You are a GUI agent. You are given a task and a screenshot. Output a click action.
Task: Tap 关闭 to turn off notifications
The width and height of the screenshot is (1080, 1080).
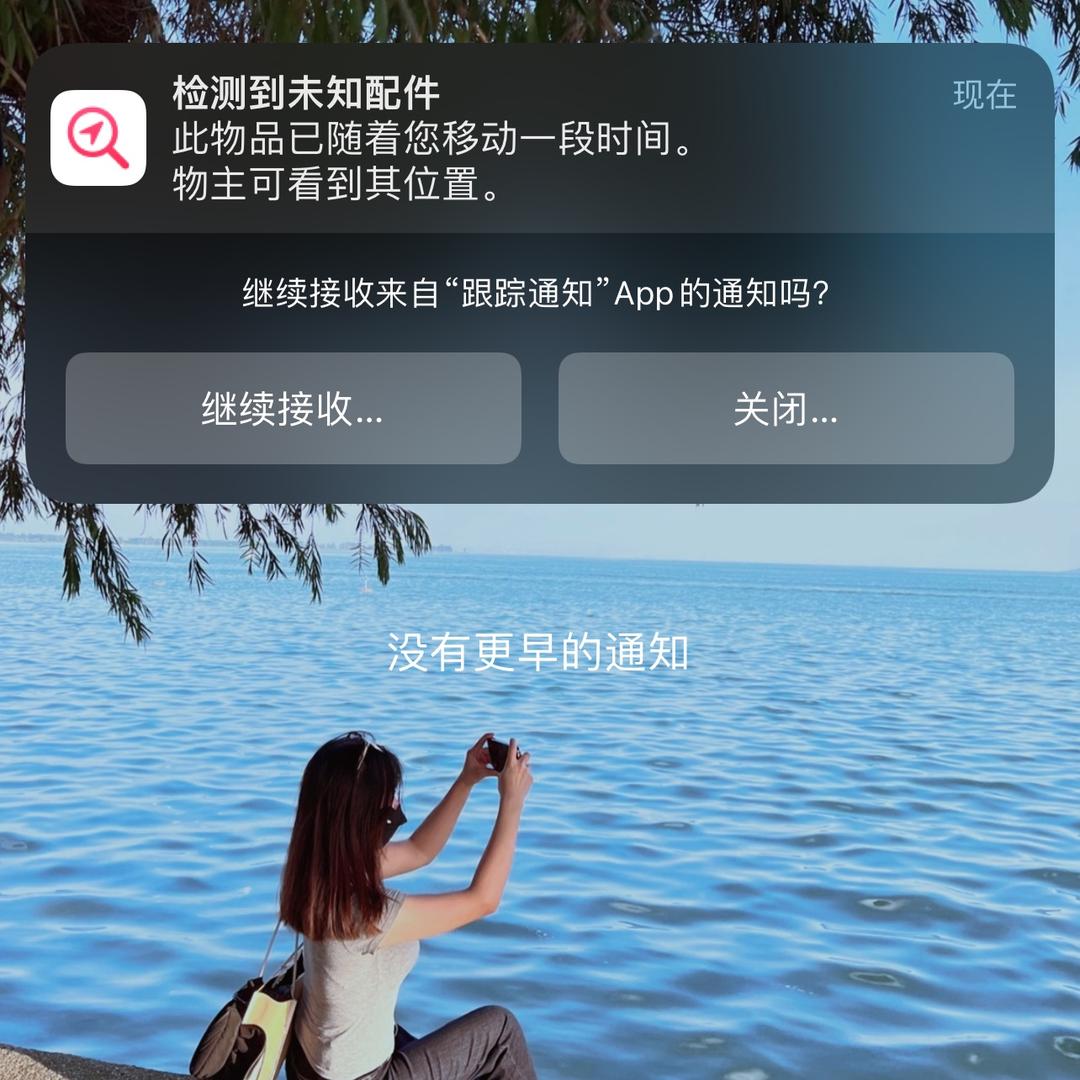786,408
